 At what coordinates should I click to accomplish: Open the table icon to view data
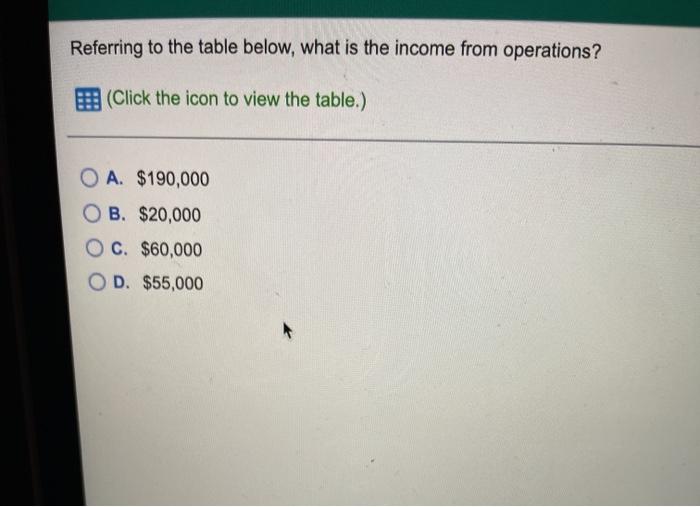(88, 100)
